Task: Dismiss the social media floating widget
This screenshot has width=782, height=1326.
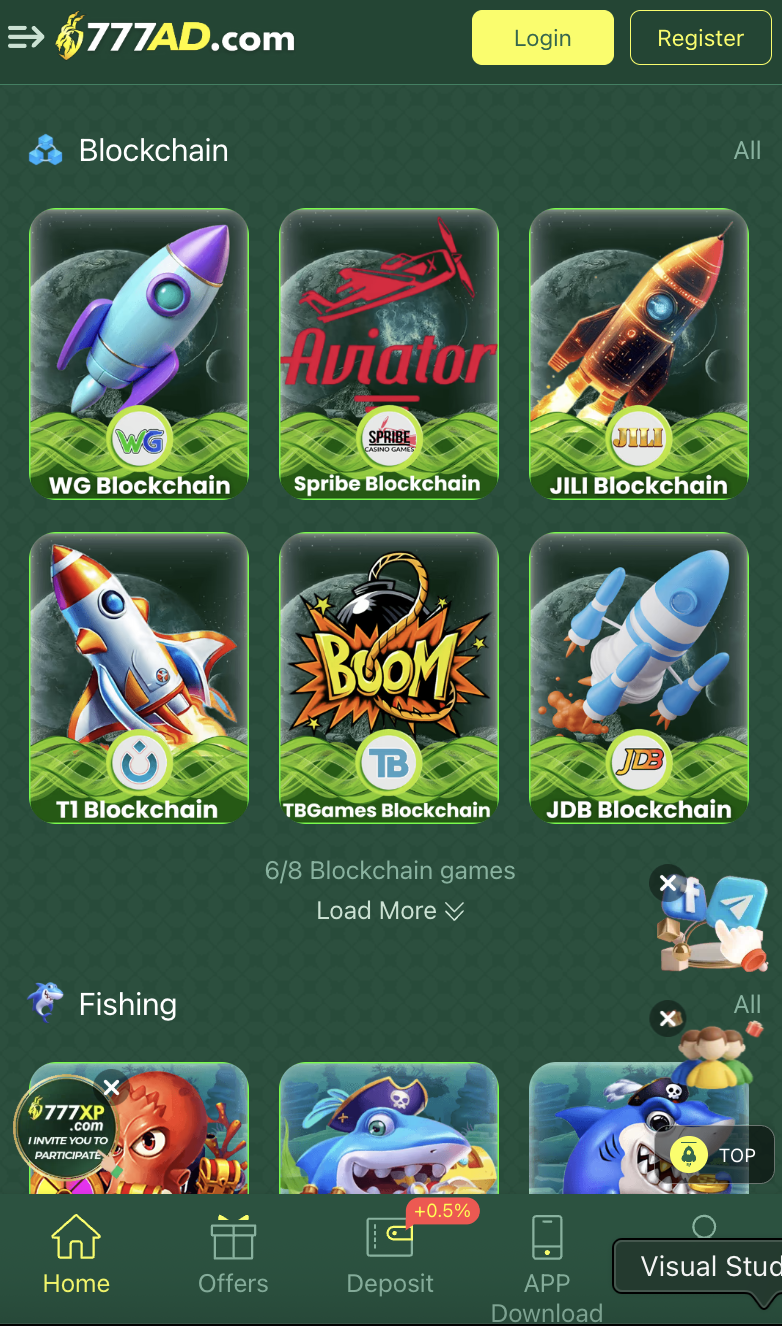Action: tap(667, 882)
